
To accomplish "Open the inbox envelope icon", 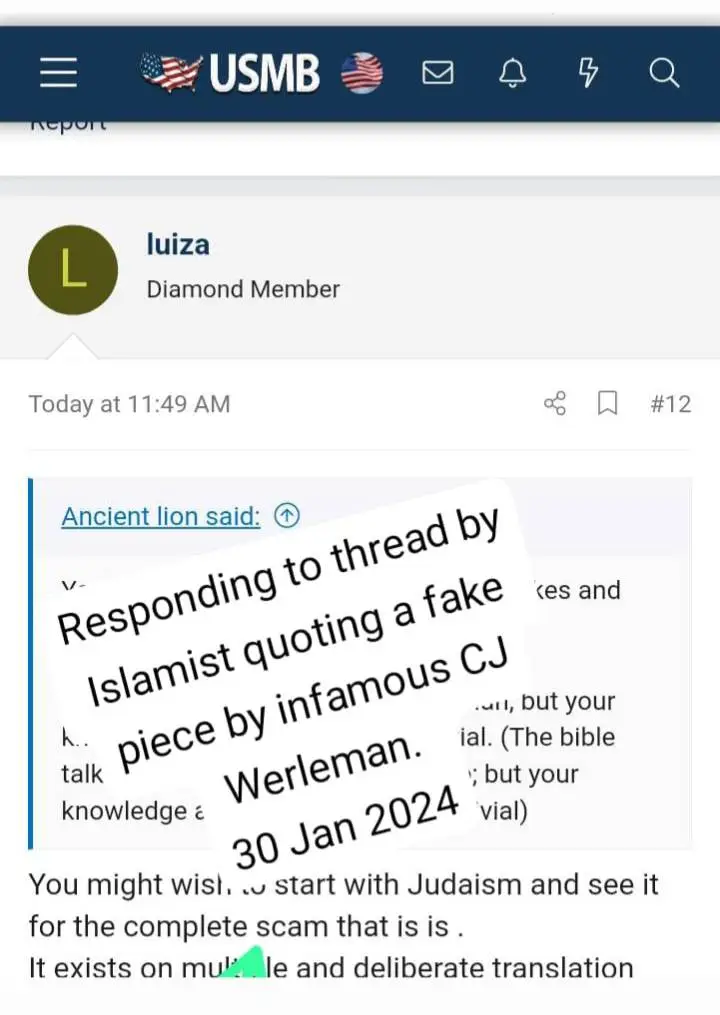I will pyautogui.click(x=437, y=73).
